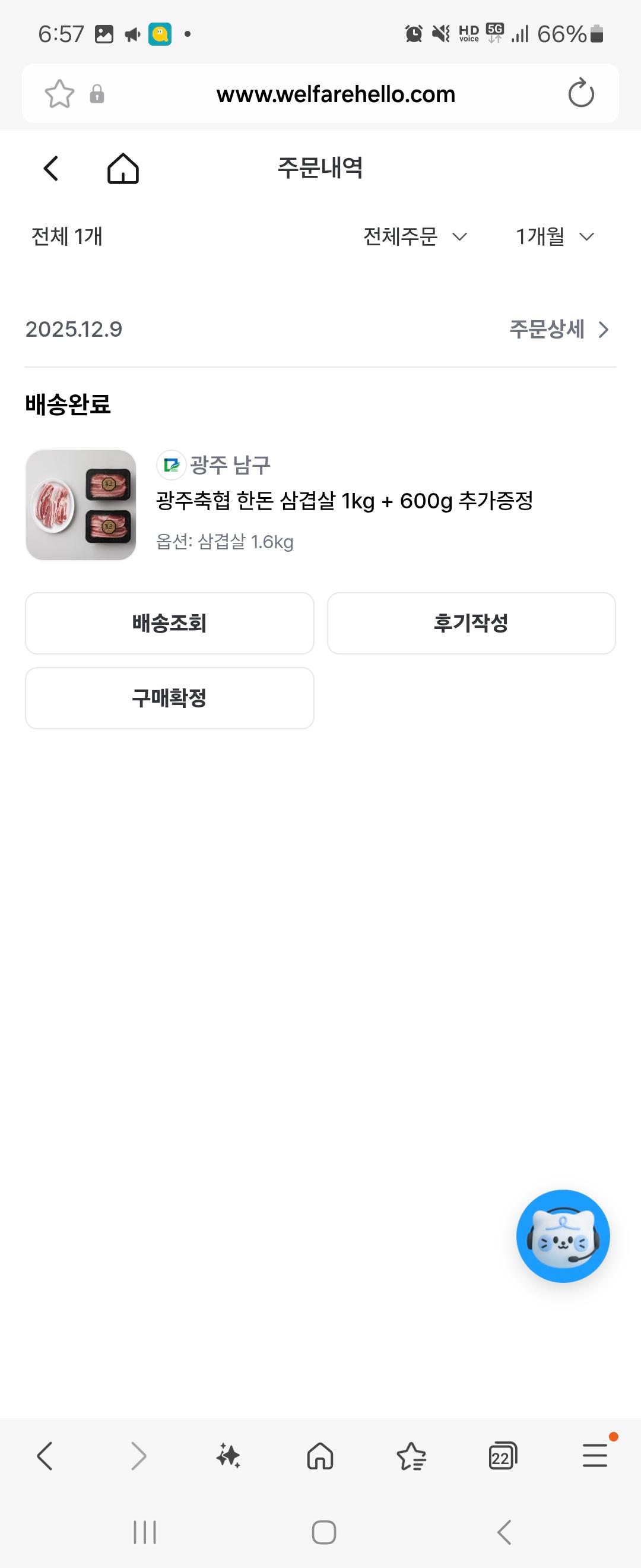Image resolution: width=641 pixels, height=1568 pixels.
Task: Open the chat support cat icon
Action: (563, 1235)
